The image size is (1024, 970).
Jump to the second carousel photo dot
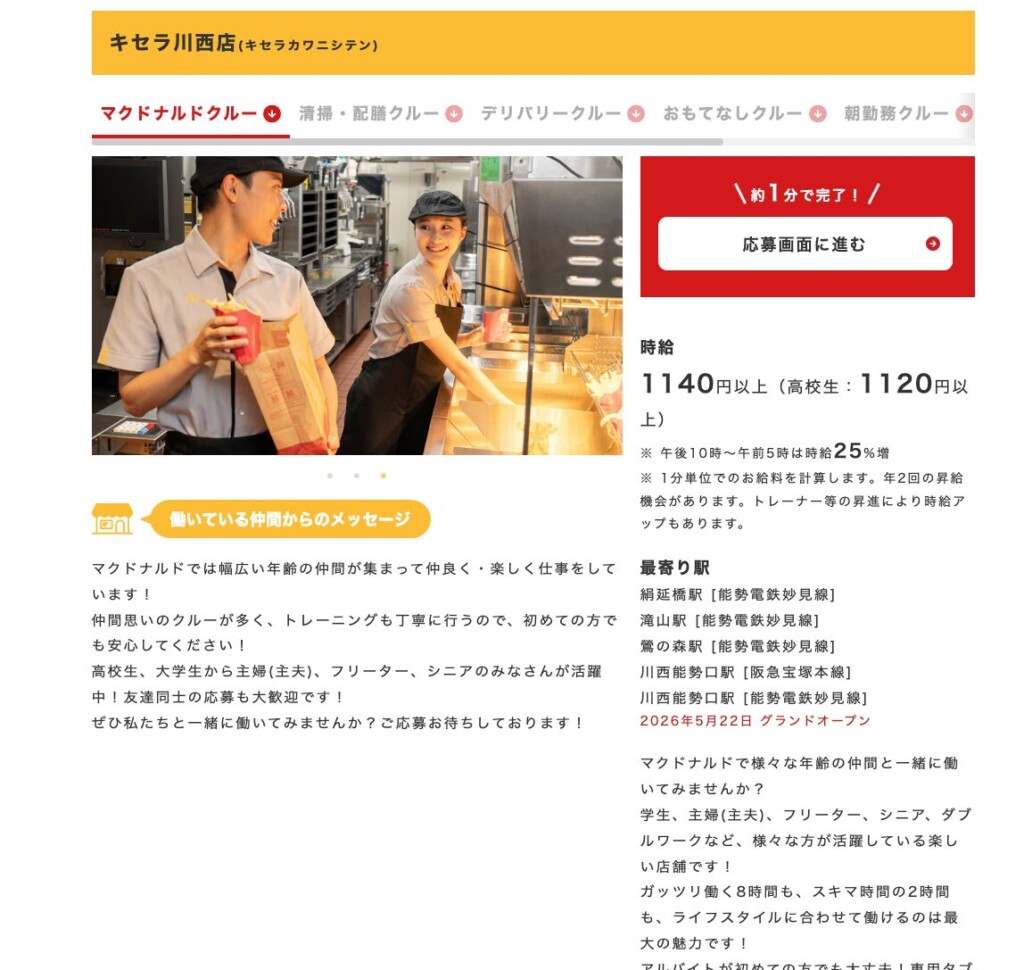(356, 476)
